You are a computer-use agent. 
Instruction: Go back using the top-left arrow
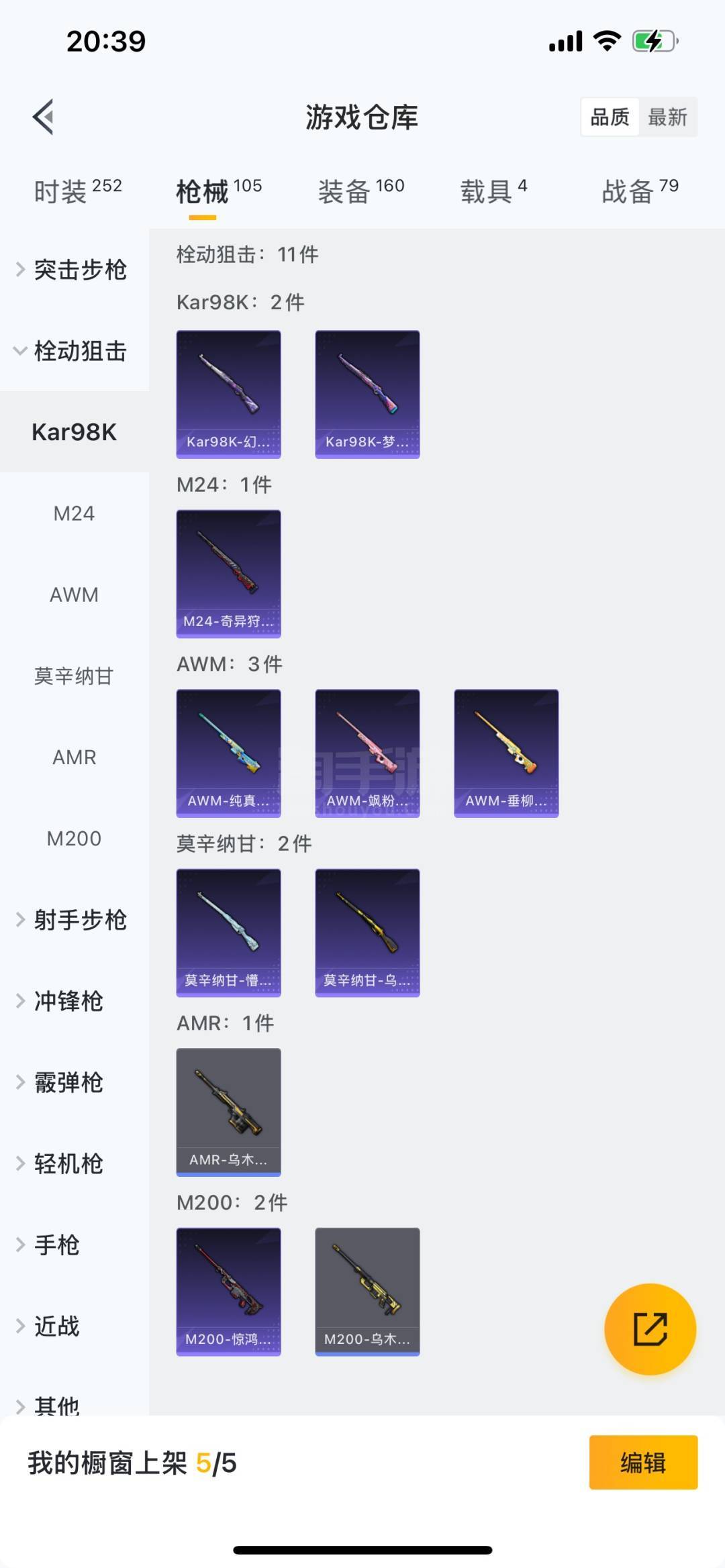pyautogui.click(x=44, y=117)
